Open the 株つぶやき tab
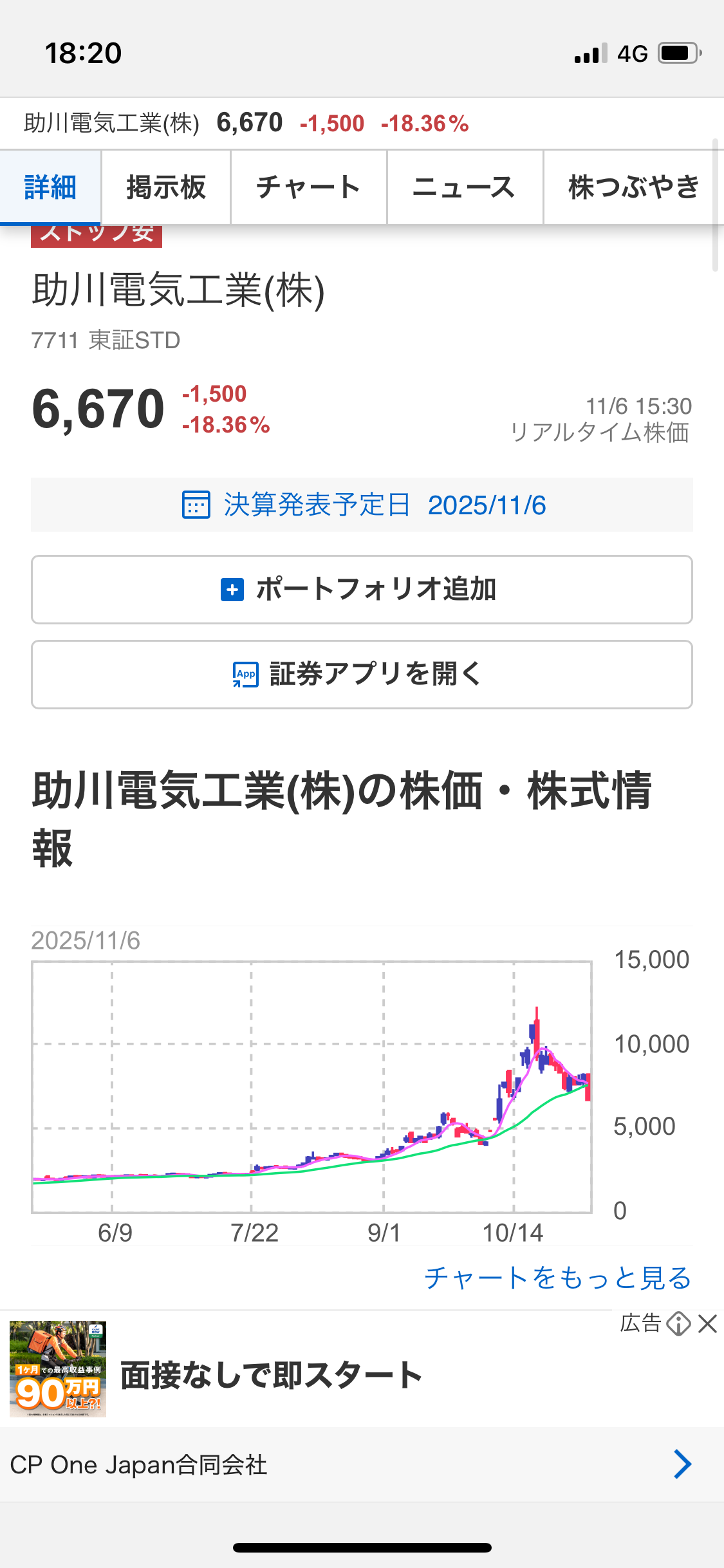This screenshot has width=724, height=1568. tap(633, 187)
